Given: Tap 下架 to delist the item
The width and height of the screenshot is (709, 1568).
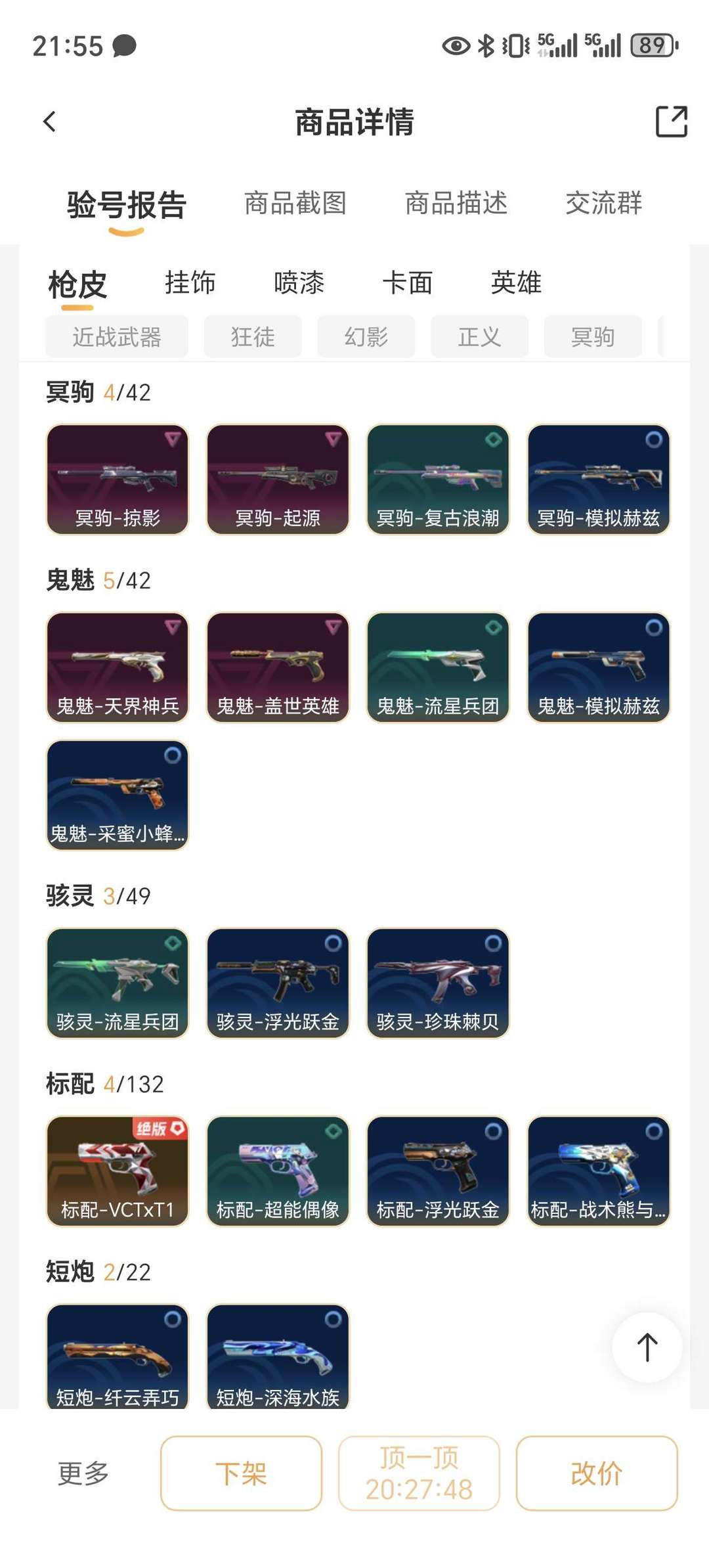Looking at the screenshot, I should [x=241, y=1473].
